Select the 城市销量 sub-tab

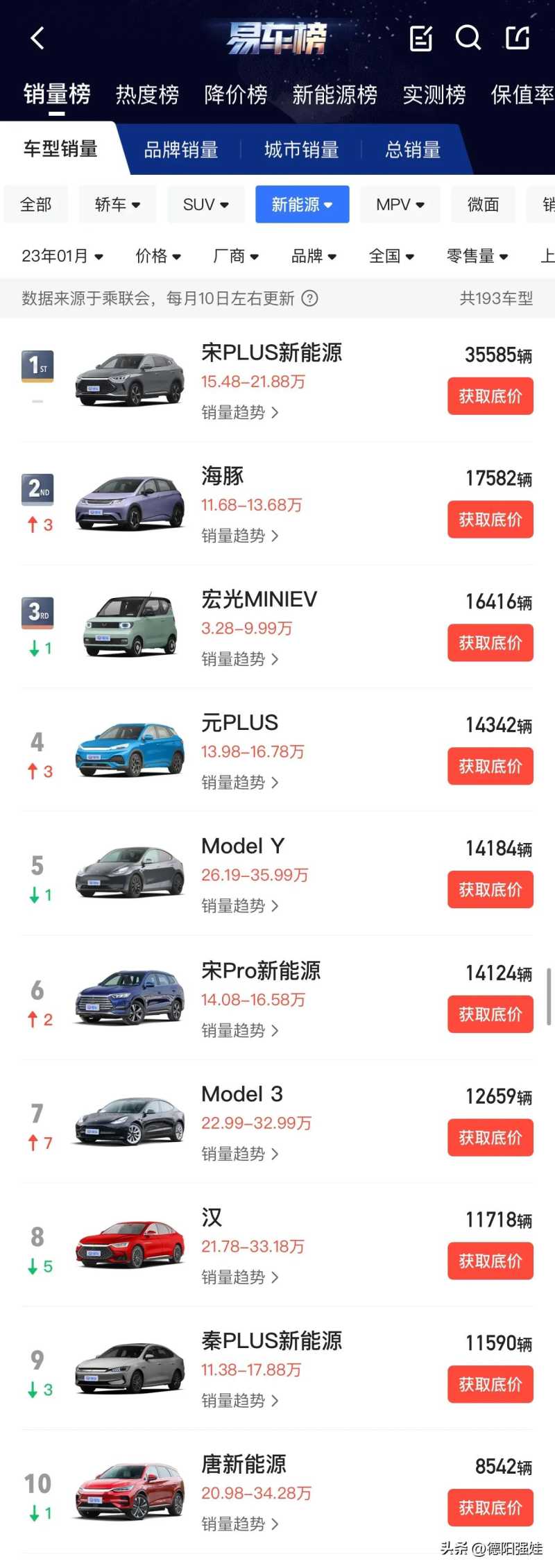coord(302,150)
